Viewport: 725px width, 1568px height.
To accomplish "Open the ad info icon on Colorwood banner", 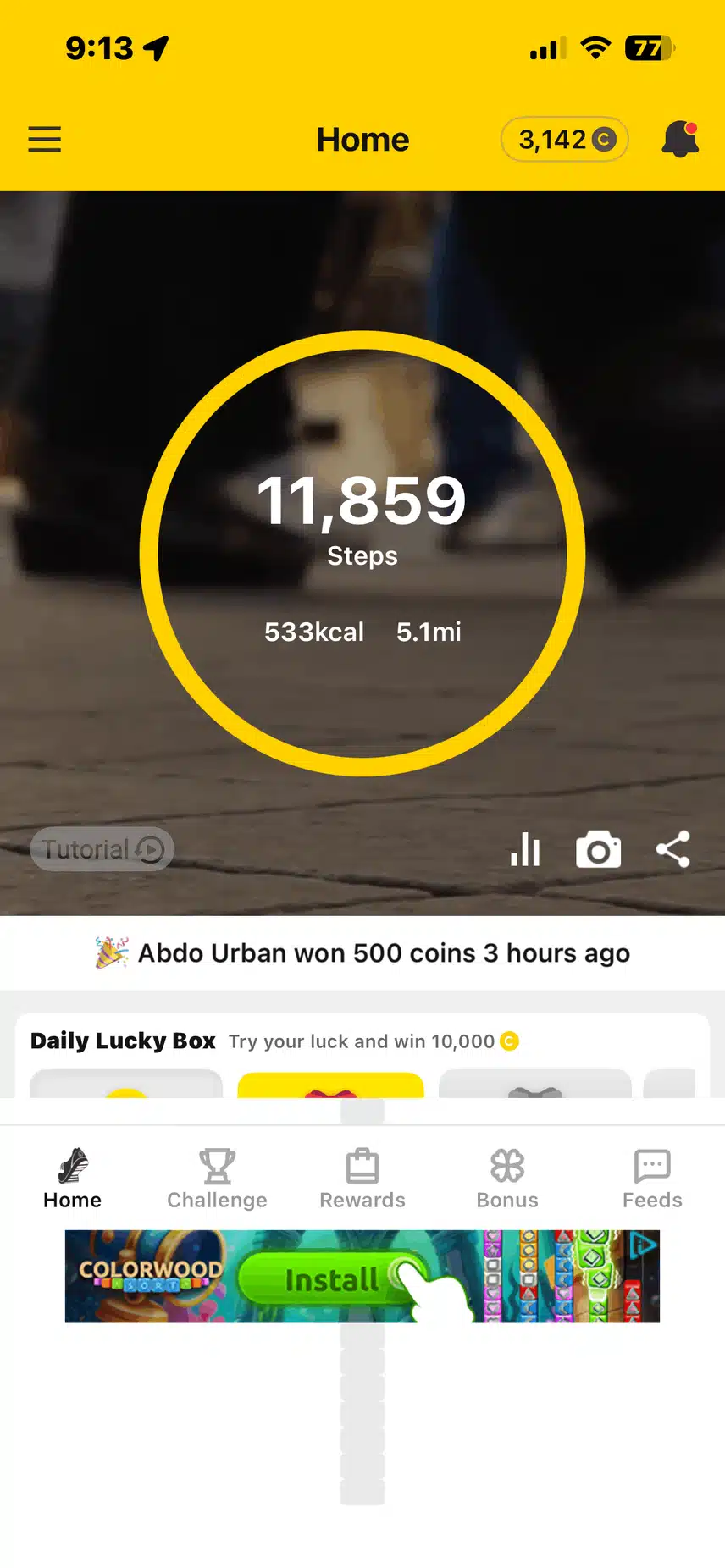I will click(645, 1244).
